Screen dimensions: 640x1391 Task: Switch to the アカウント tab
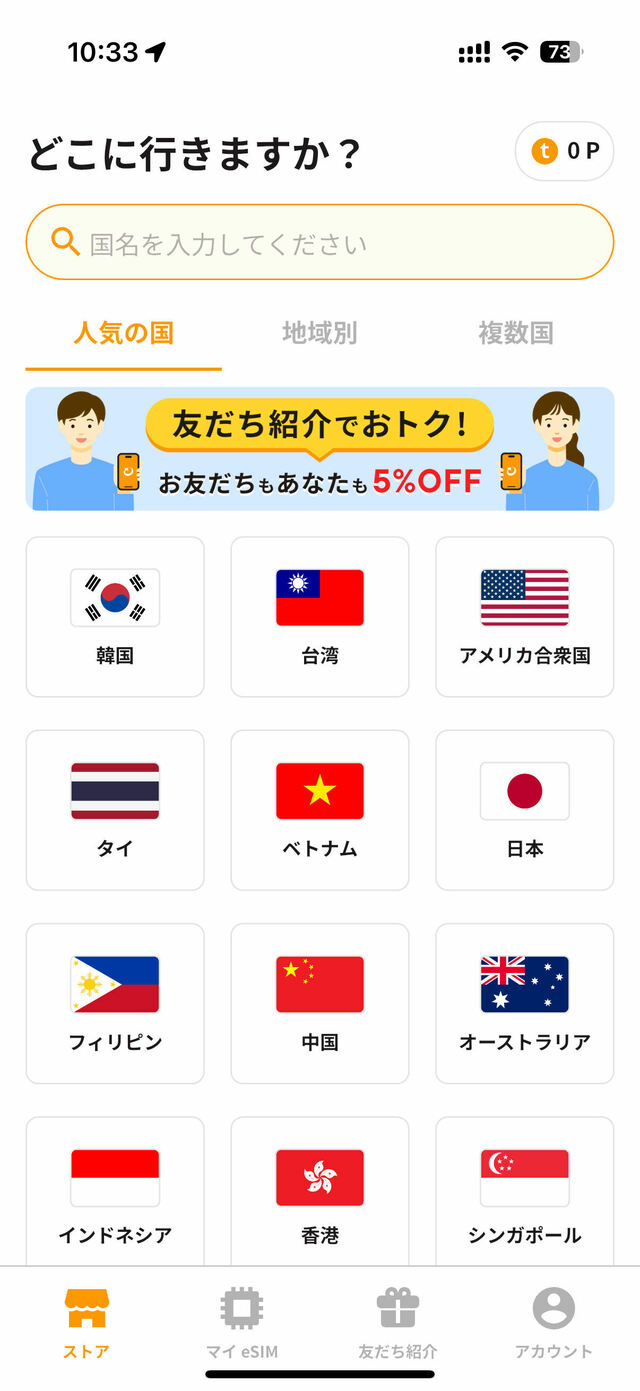[553, 1324]
